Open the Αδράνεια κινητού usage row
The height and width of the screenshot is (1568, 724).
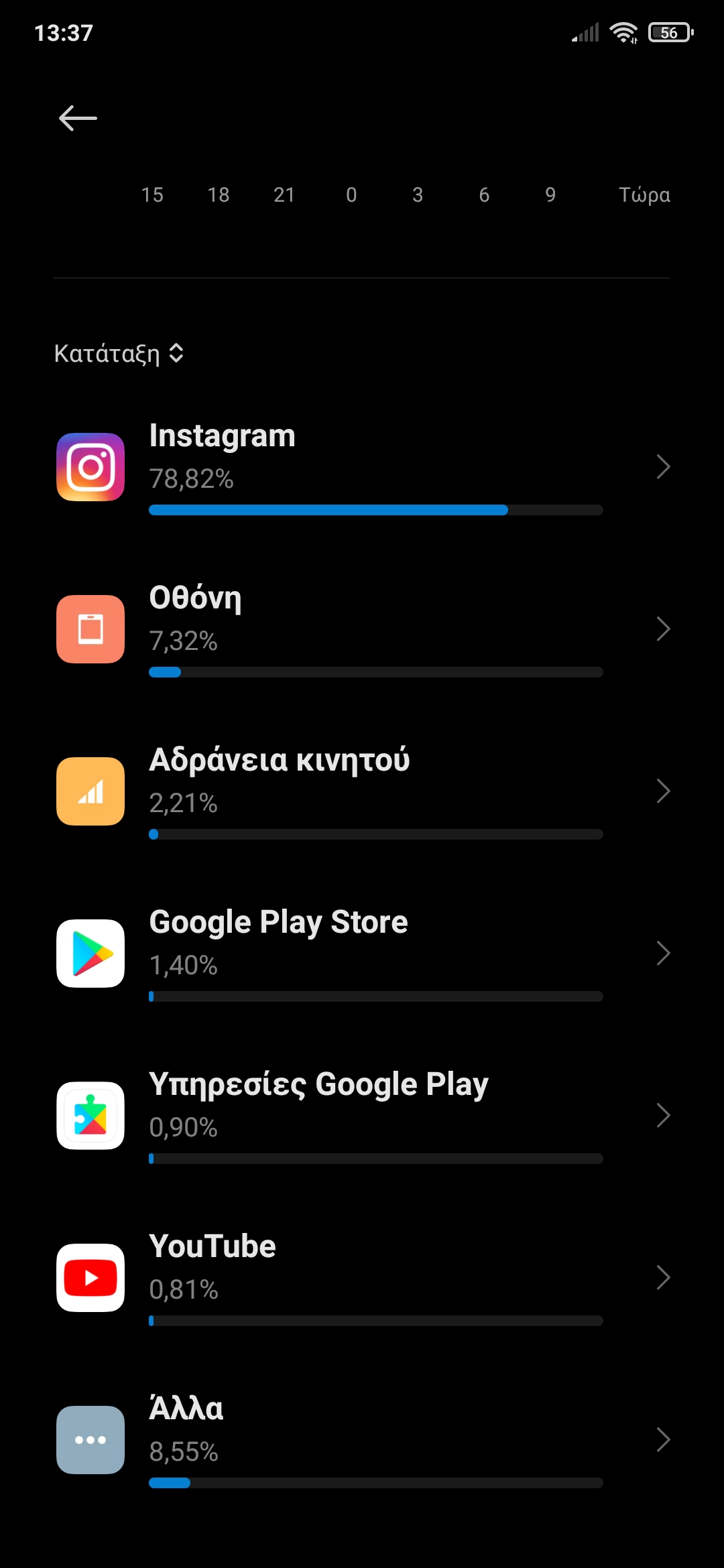coord(362,791)
